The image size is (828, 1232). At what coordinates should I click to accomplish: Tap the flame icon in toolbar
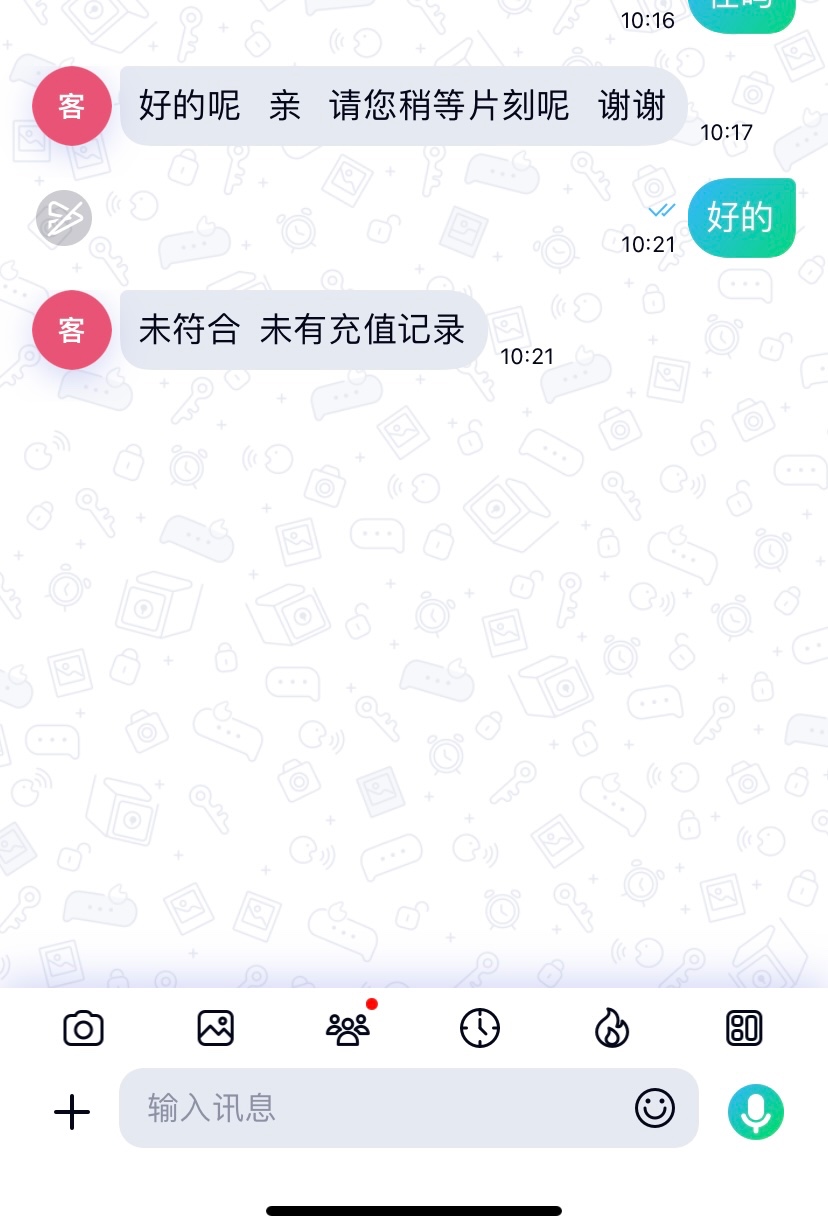click(x=611, y=1028)
